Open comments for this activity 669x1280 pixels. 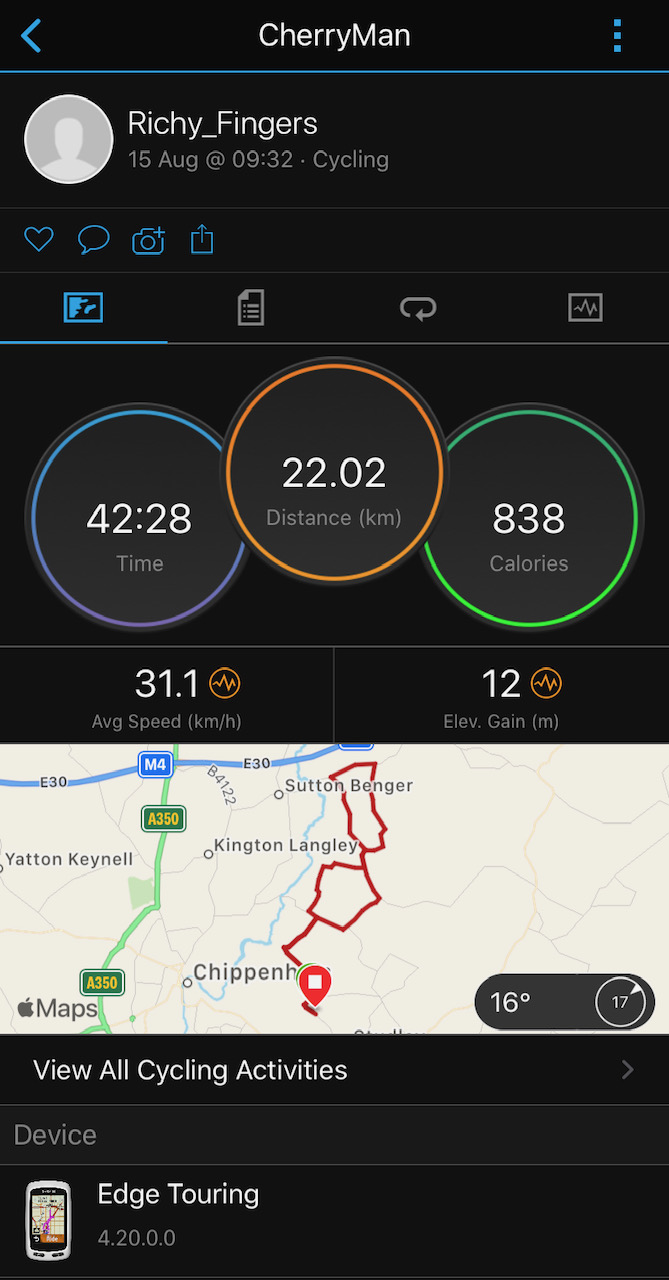tap(93, 240)
